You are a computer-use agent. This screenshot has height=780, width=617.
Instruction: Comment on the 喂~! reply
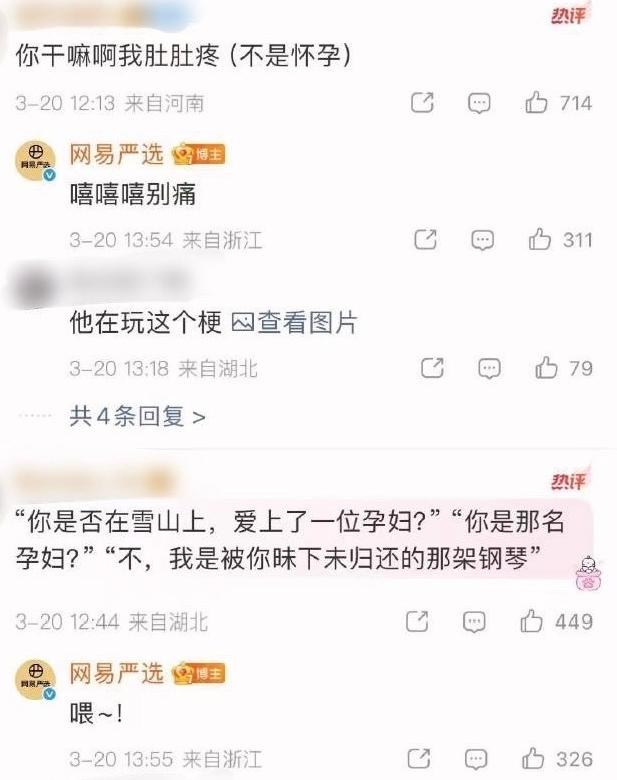[x=478, y=758]
